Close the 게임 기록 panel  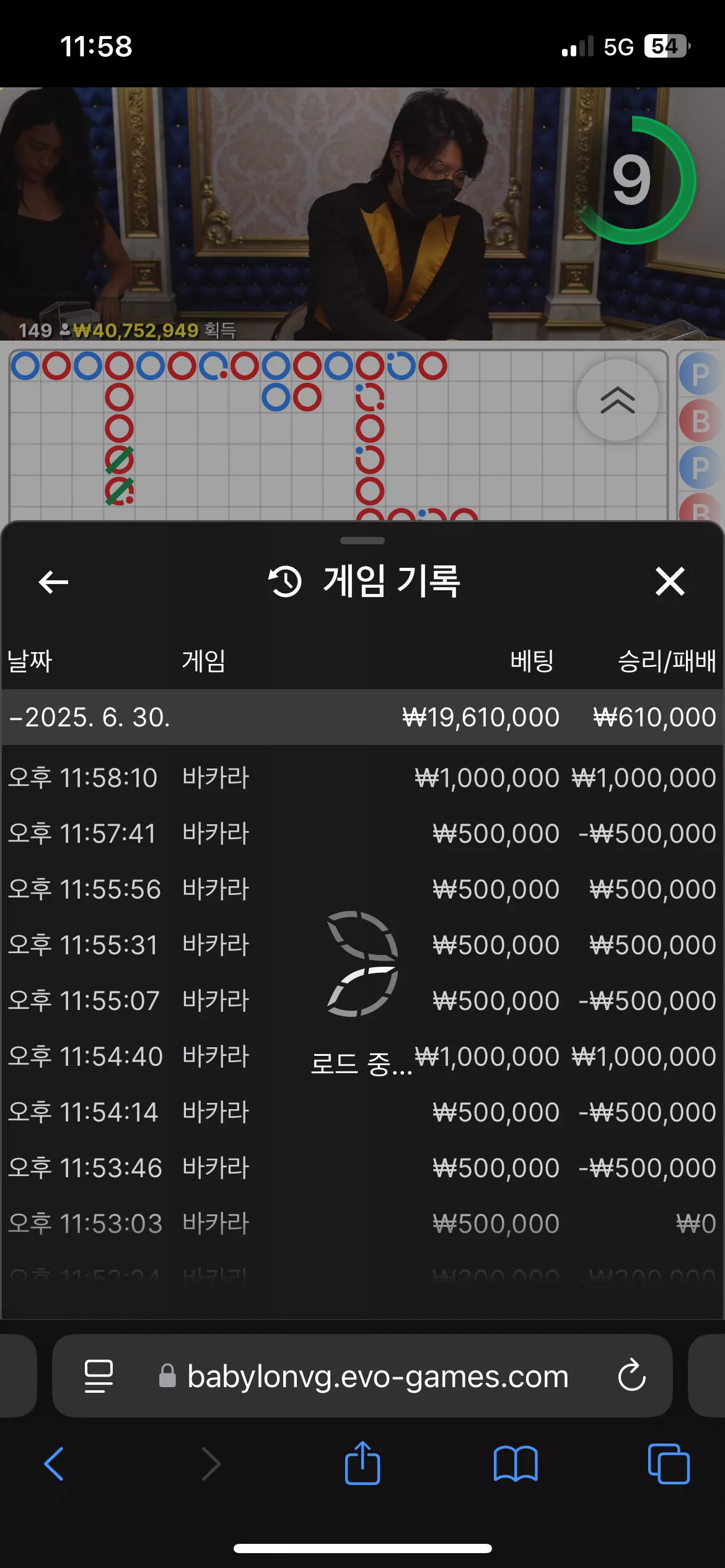(x=670, y=582)
